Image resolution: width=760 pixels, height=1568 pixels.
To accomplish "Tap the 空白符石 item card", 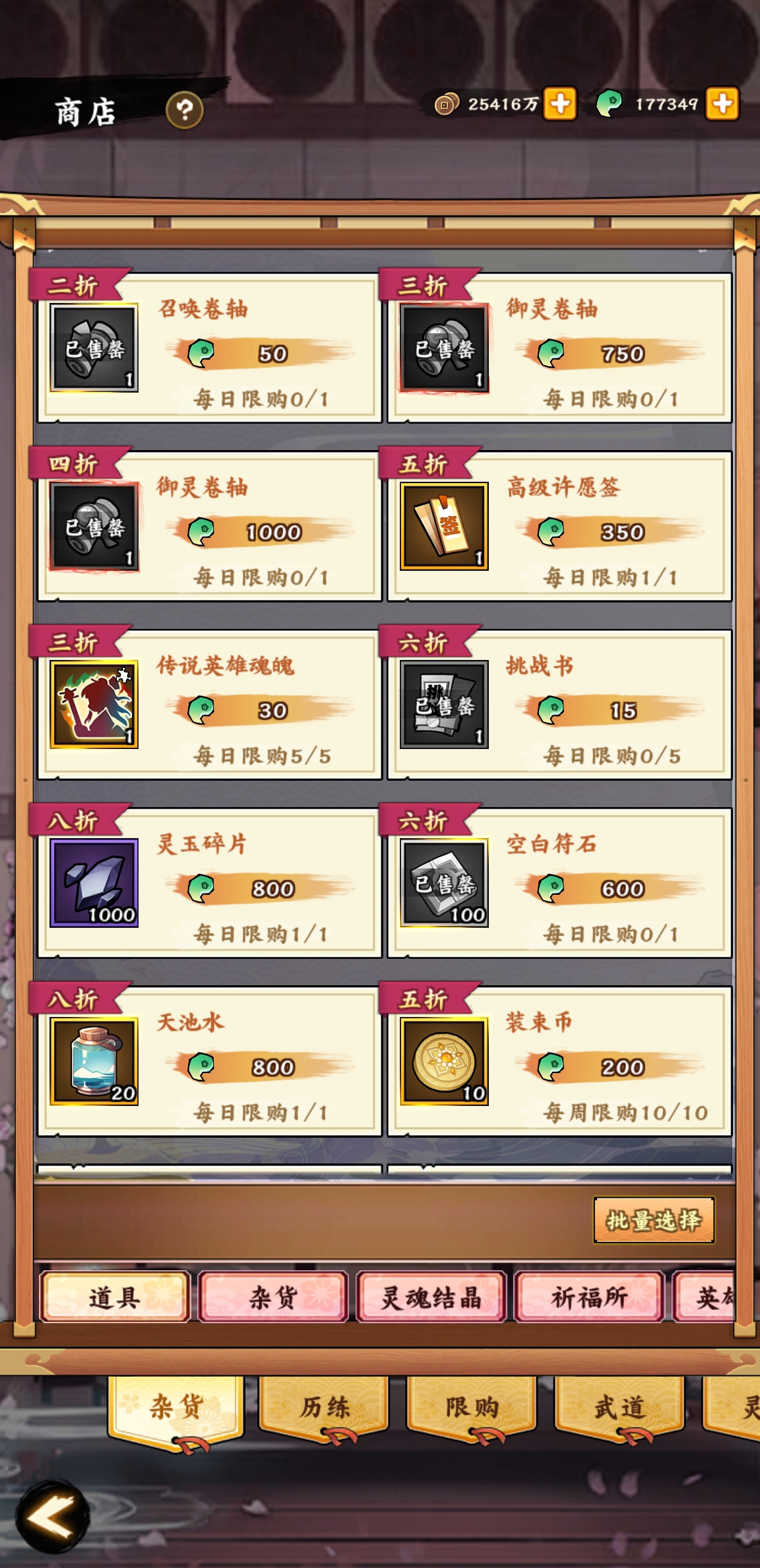I will 559,882.
